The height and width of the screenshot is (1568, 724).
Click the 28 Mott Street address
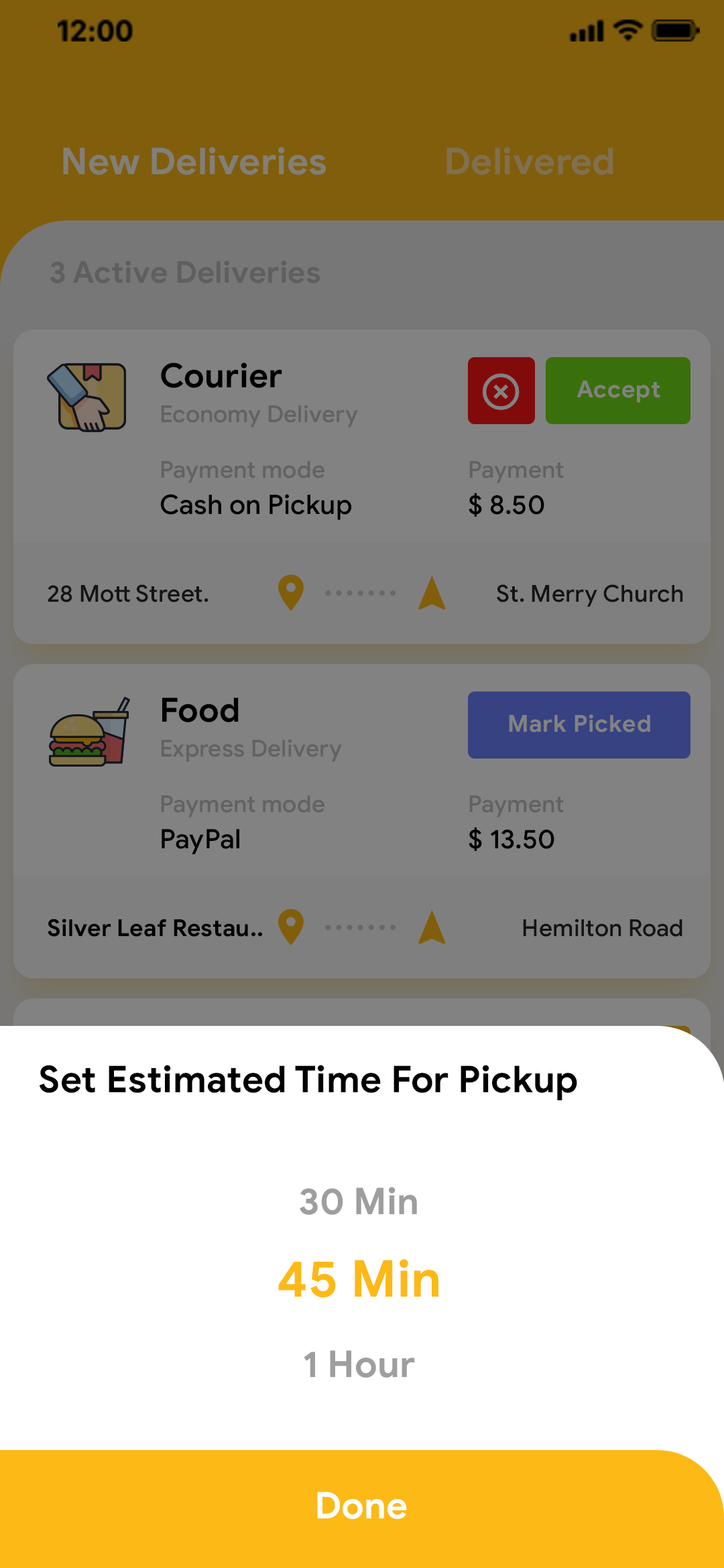pyautogui.click(x=129, y=592)
